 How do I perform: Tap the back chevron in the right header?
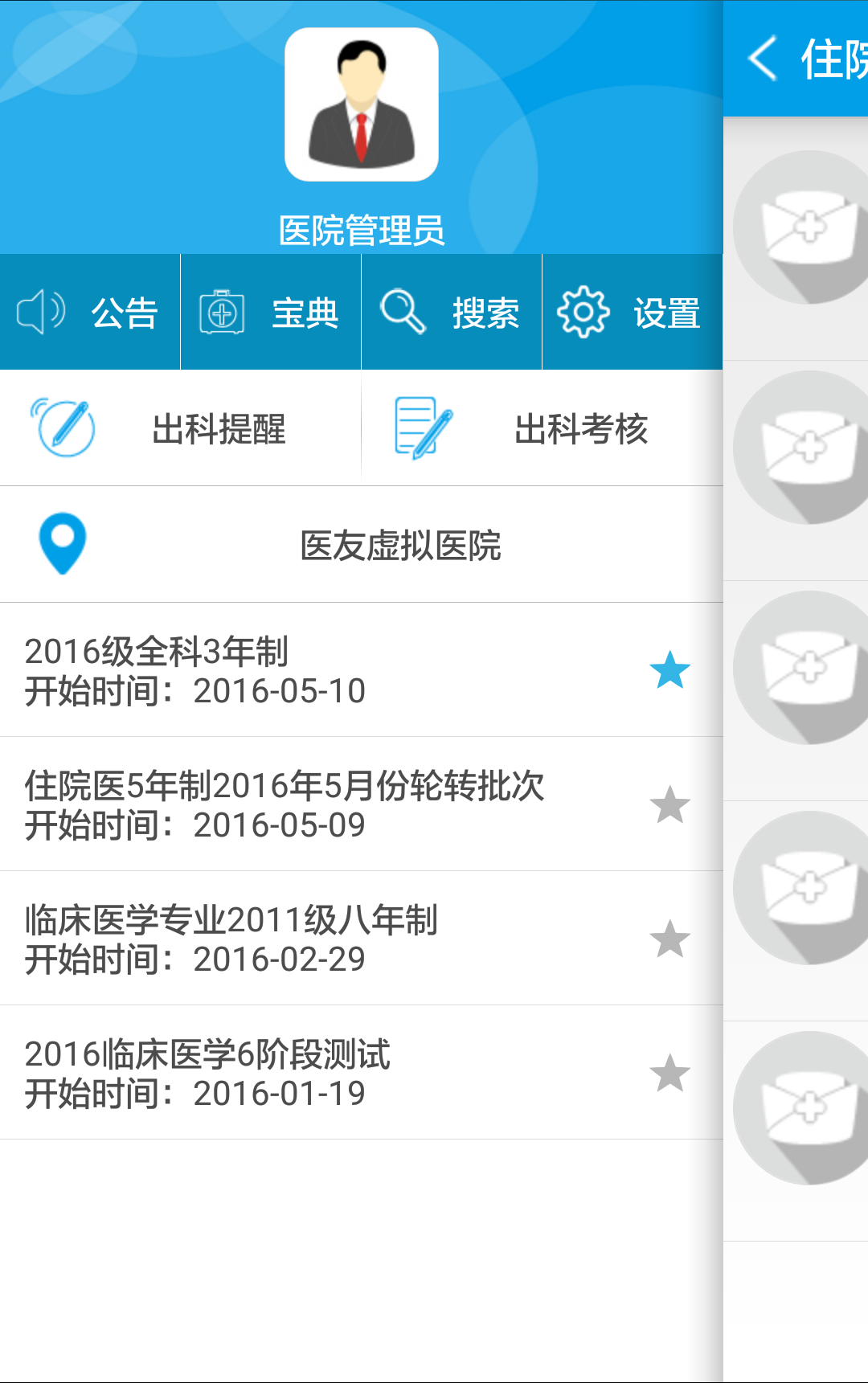click(x=762, y=59)
